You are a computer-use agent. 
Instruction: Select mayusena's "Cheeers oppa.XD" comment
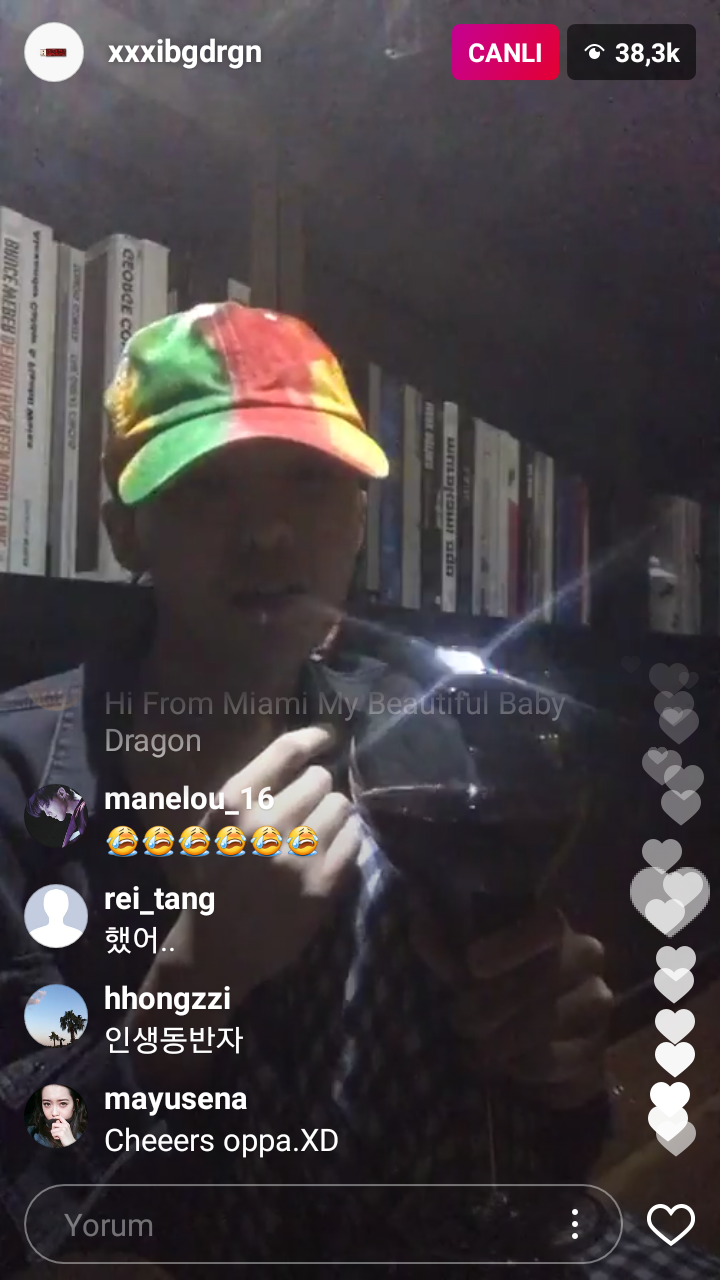click(x=220, y=1119)
